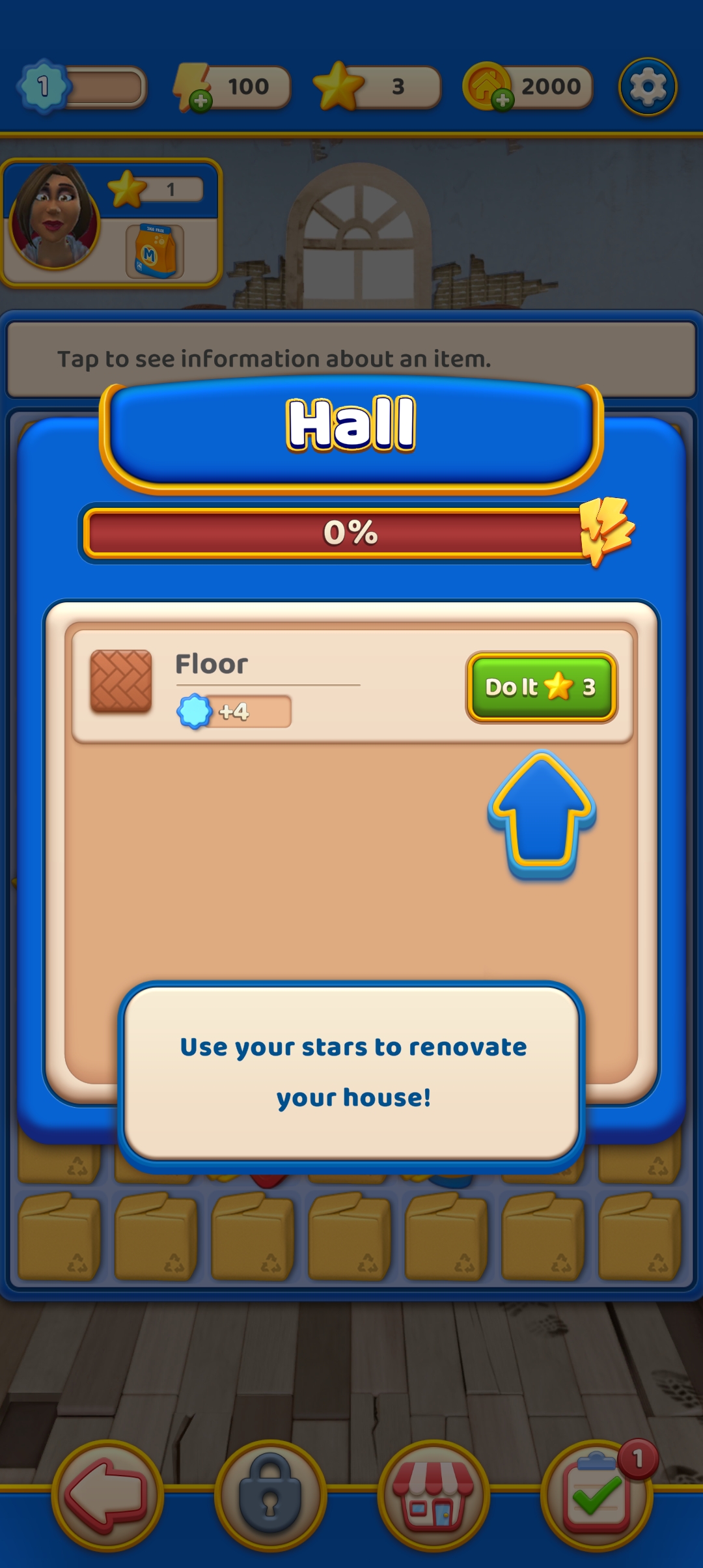Open the shop store icon
The width and height of the screenshot is (703, 1568).
tap(434, 1495)
